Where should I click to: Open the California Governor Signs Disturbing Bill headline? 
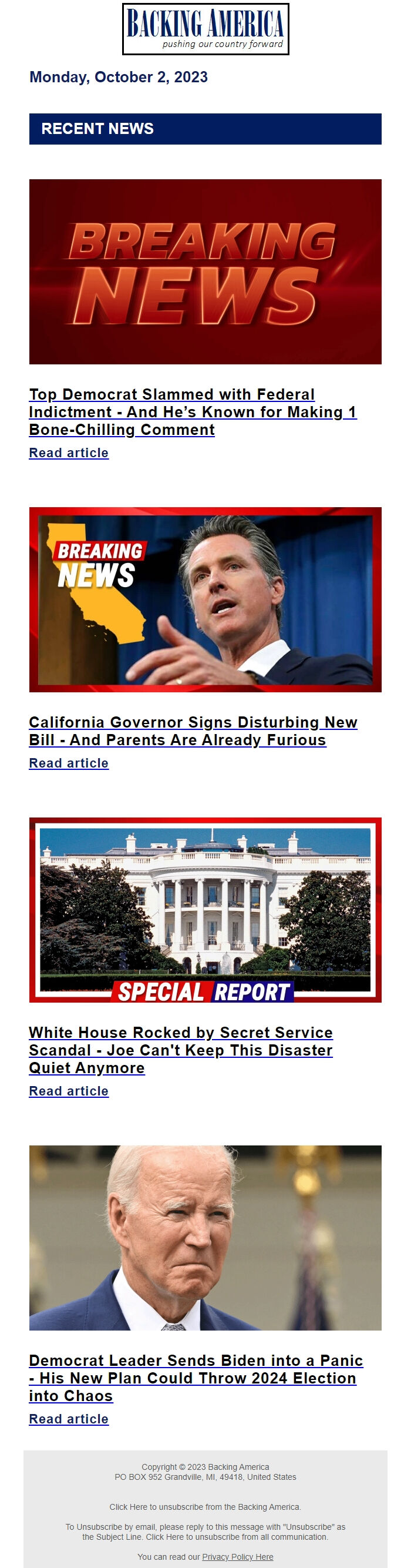click(192, 731)
